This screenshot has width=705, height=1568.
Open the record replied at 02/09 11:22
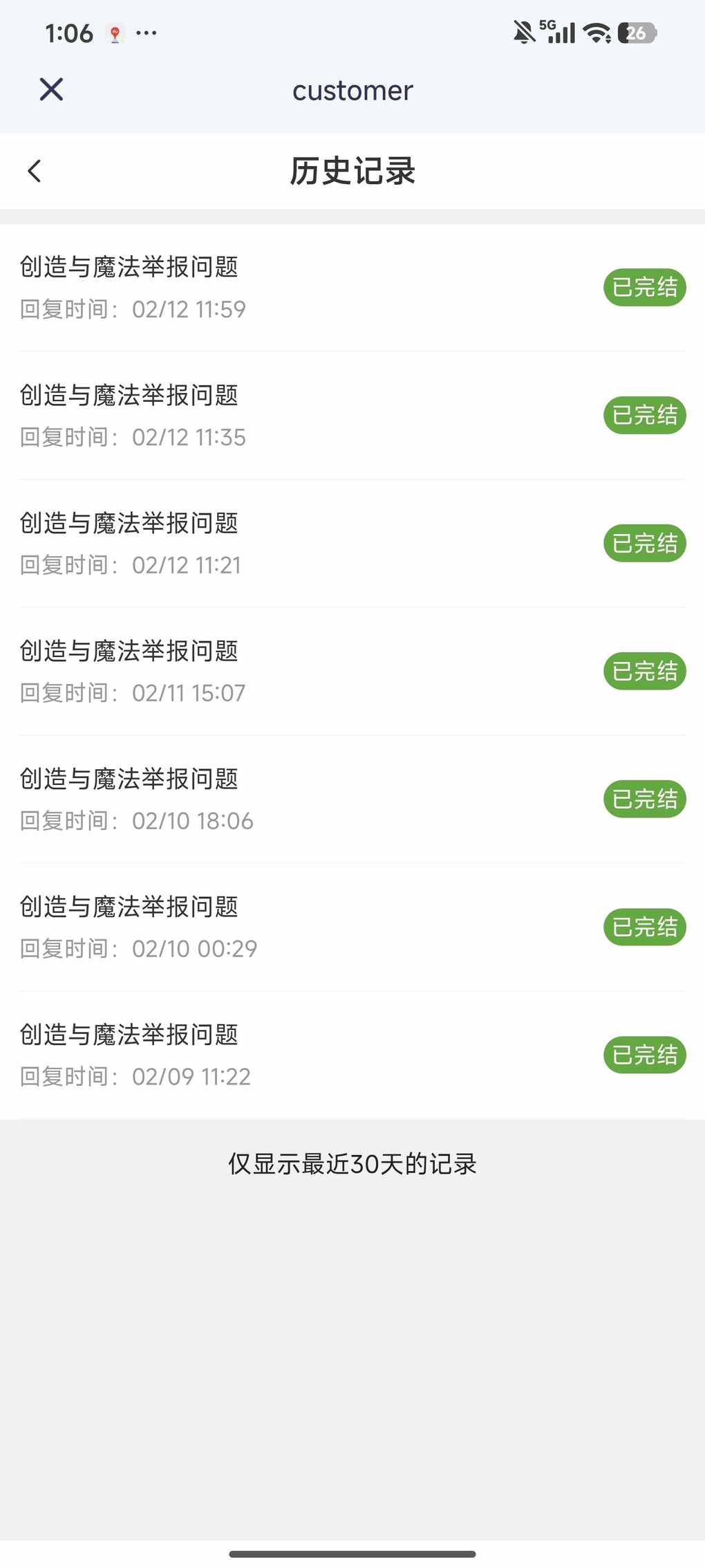(352, 1055)
